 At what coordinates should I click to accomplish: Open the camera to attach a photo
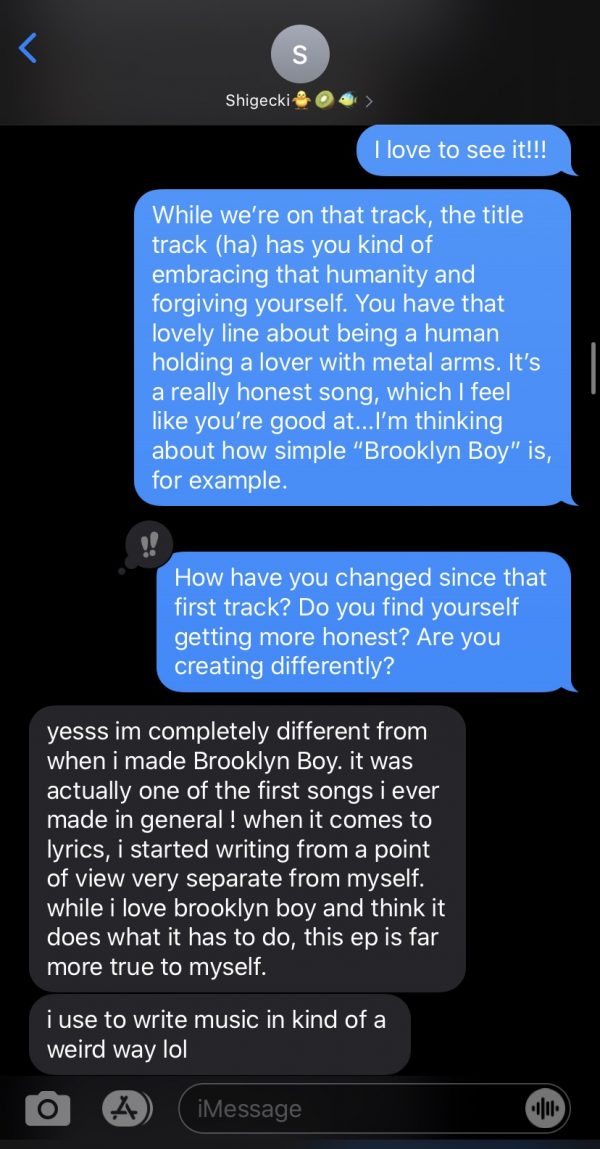pyautogui.click(x=47, y=1108)
